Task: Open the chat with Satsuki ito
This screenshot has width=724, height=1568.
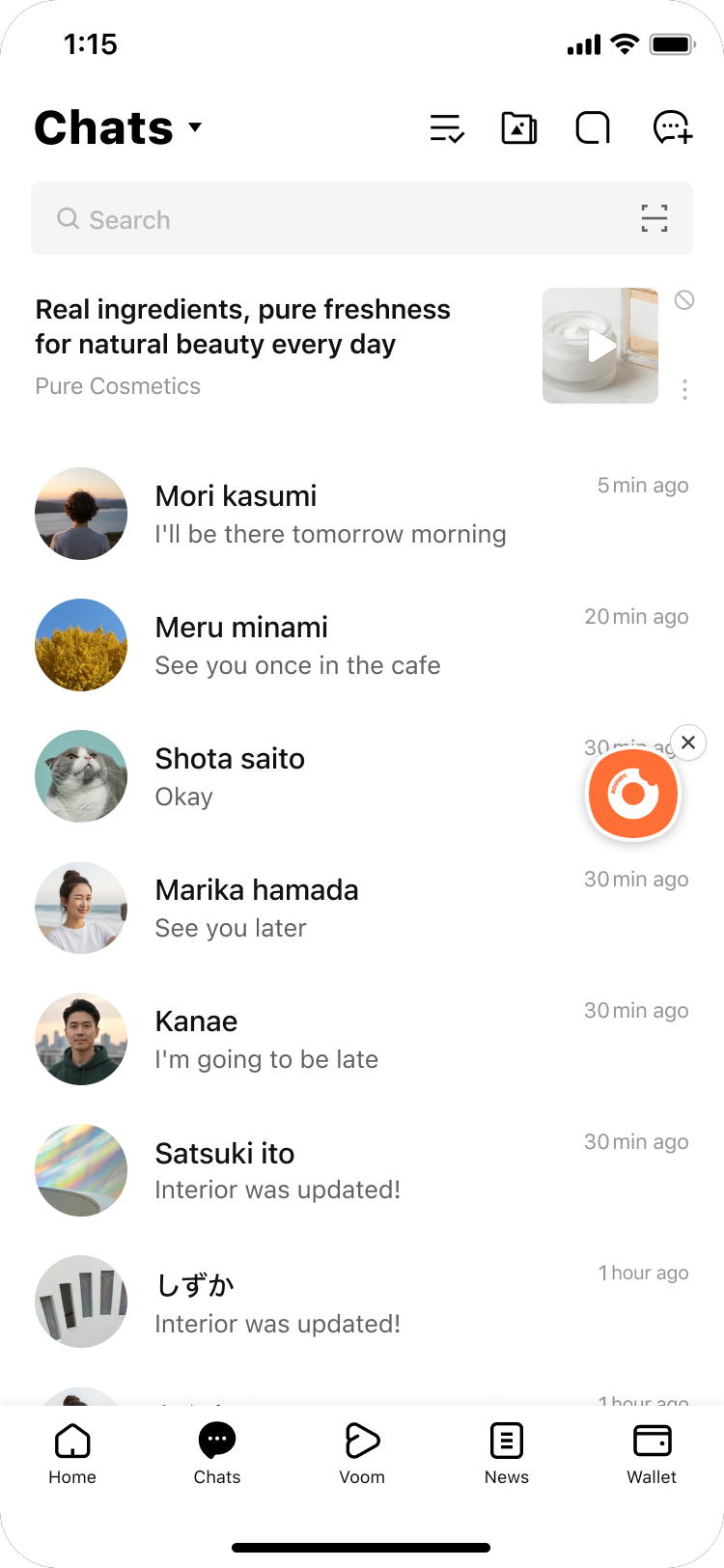Action: pos(328,1170)
